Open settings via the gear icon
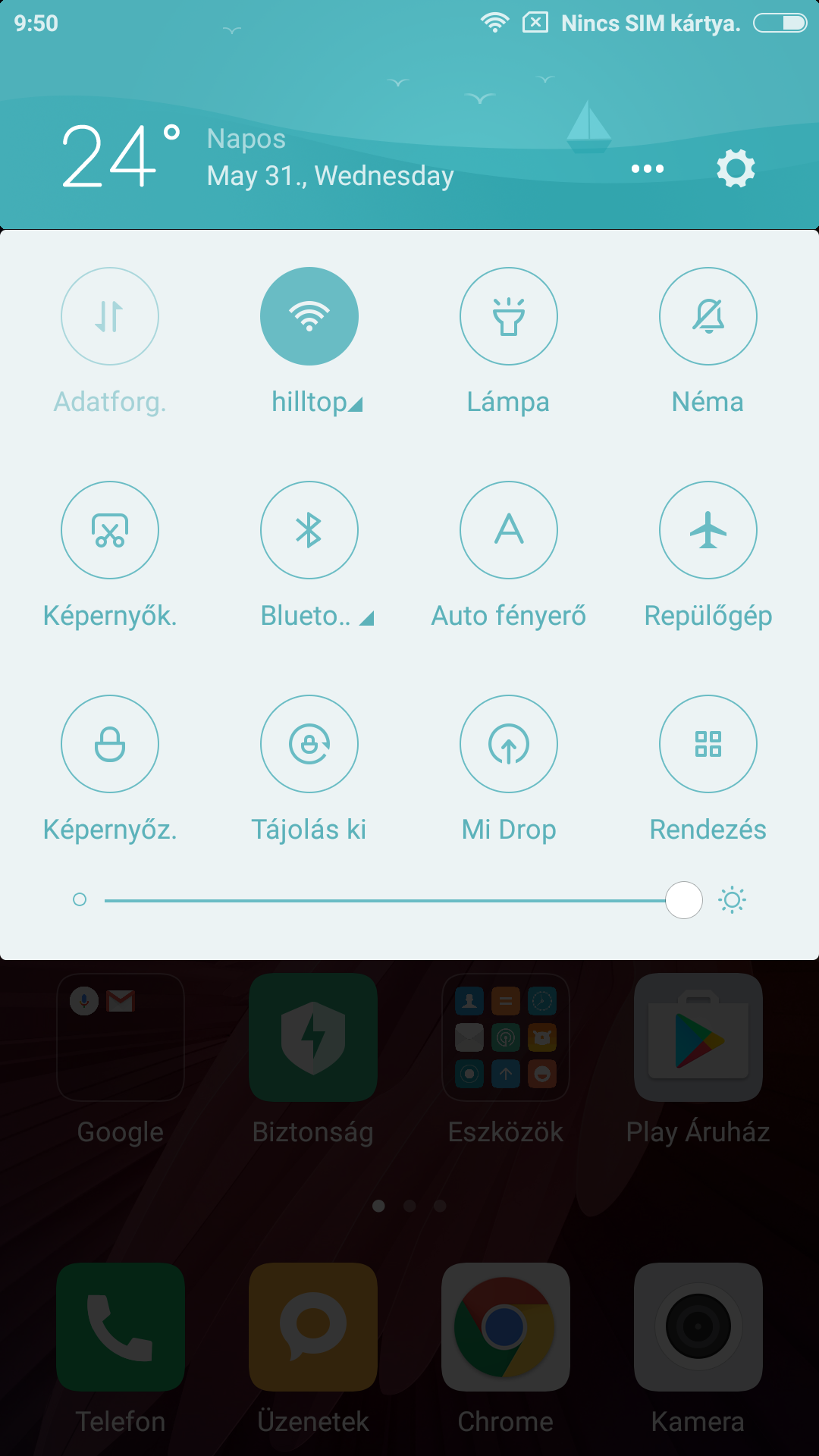819x1456 pixels. tap(736, 168)
